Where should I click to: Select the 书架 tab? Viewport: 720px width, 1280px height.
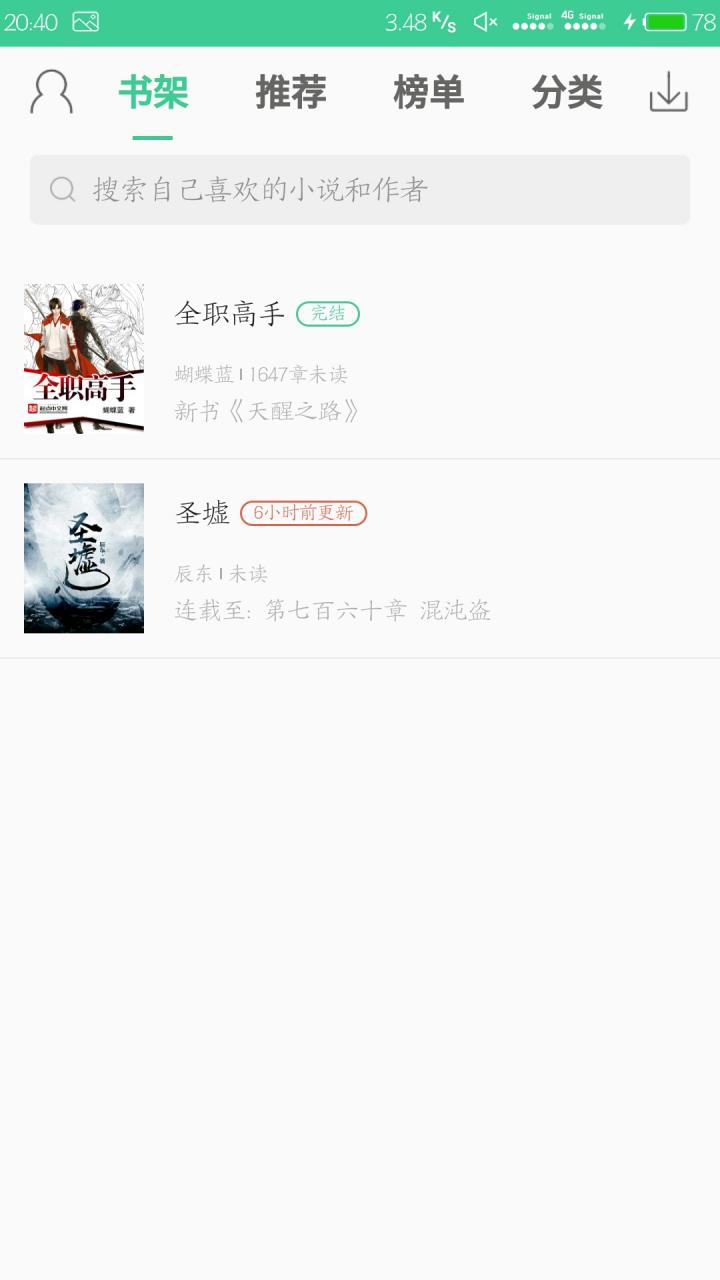point(153,93)
